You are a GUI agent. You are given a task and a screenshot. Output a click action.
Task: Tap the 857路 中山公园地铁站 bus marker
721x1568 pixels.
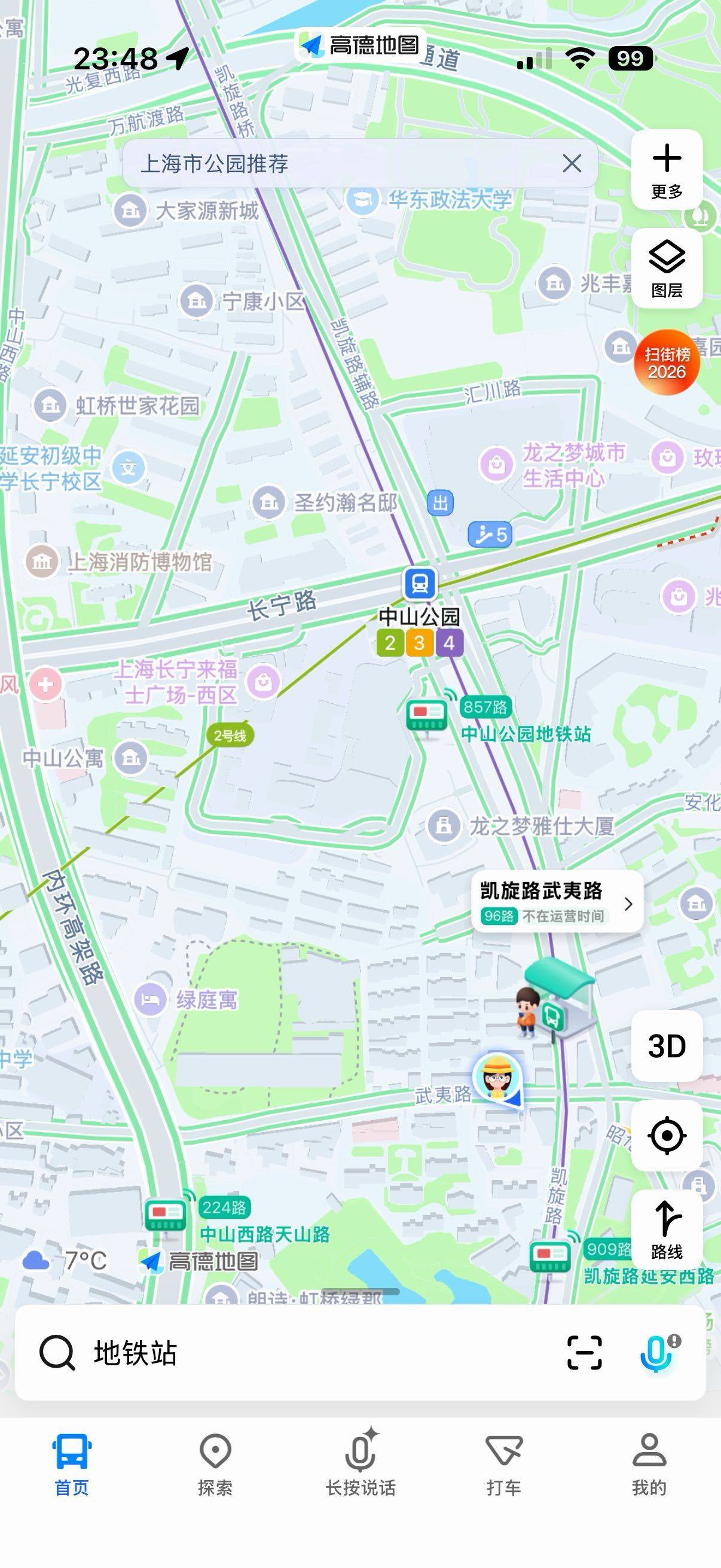pos(427,716)
